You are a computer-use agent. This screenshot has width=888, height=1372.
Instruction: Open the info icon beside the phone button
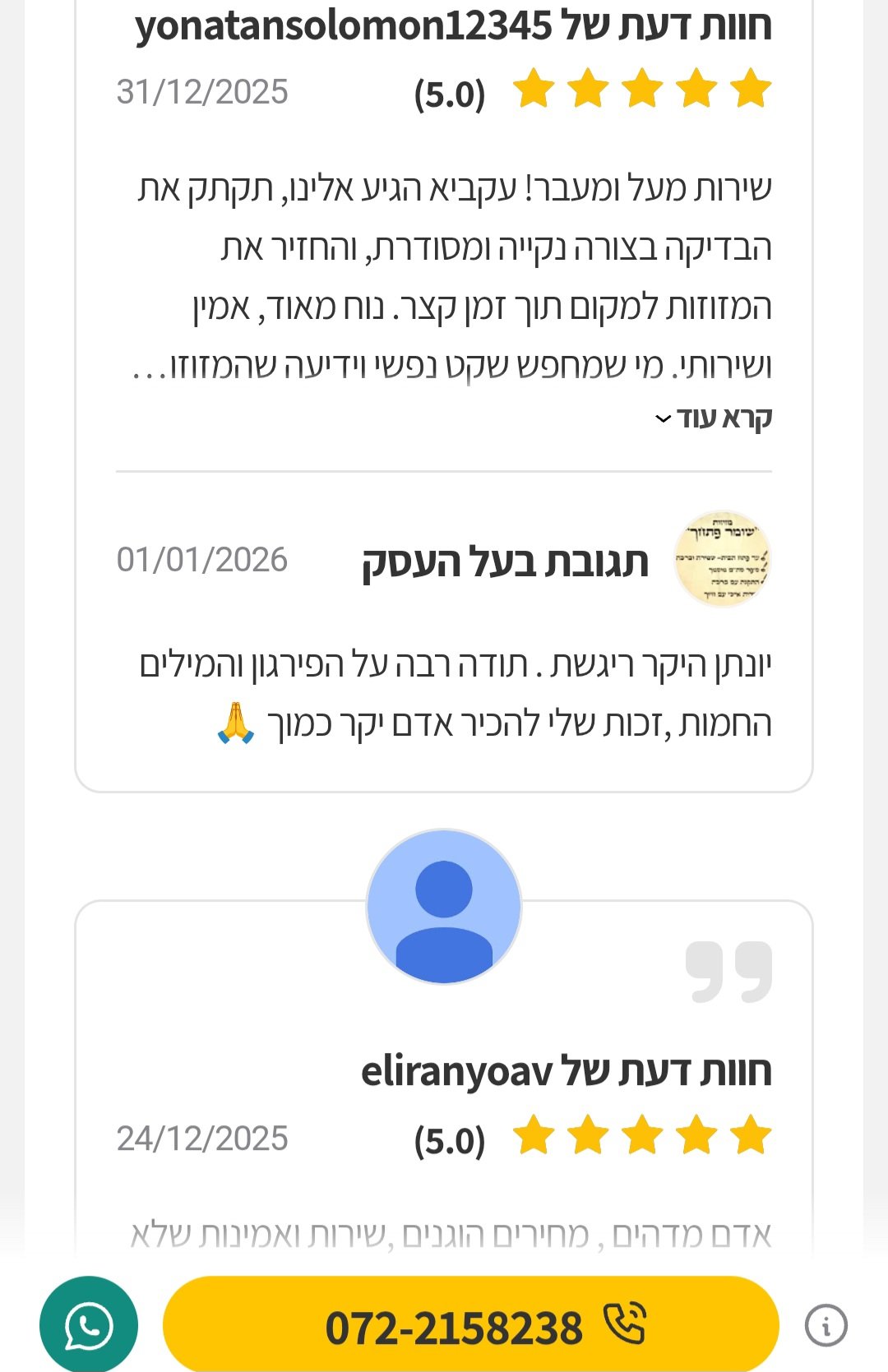pos(826,1325)
